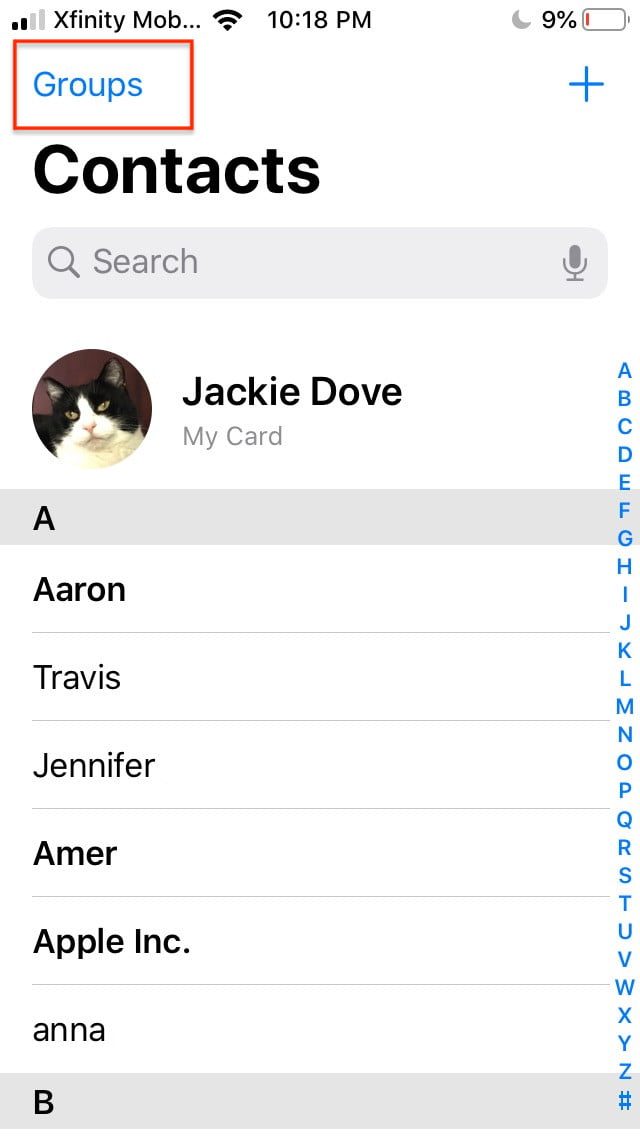Jump to letter T in the index
Screen dimensions: 640x1136
(x=624, y=903)
